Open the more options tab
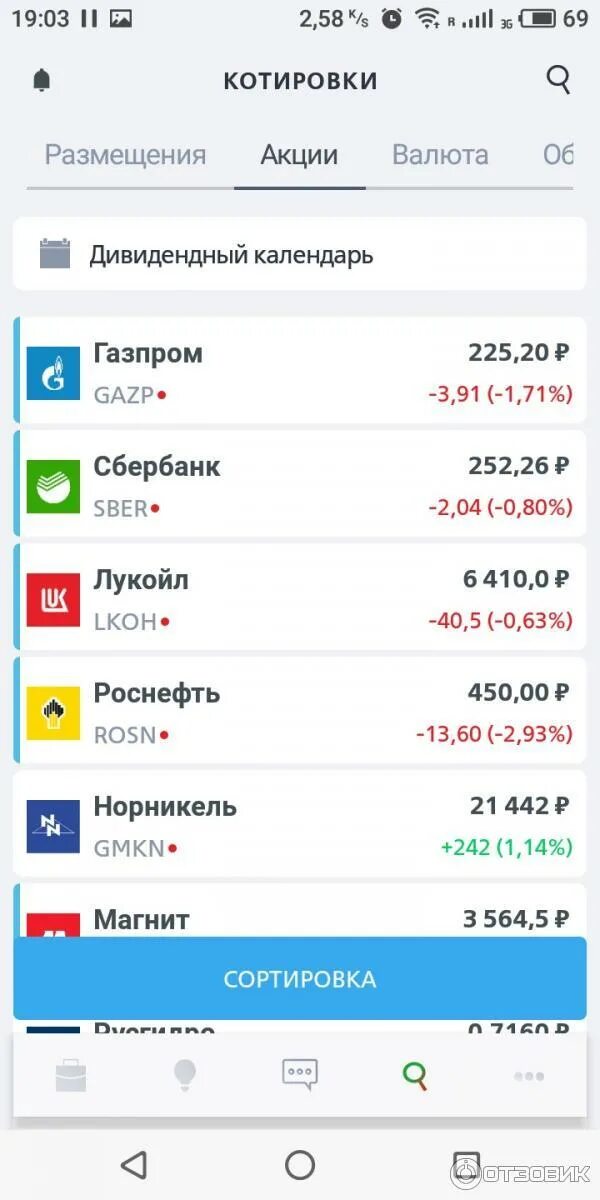 point(528,1076)
